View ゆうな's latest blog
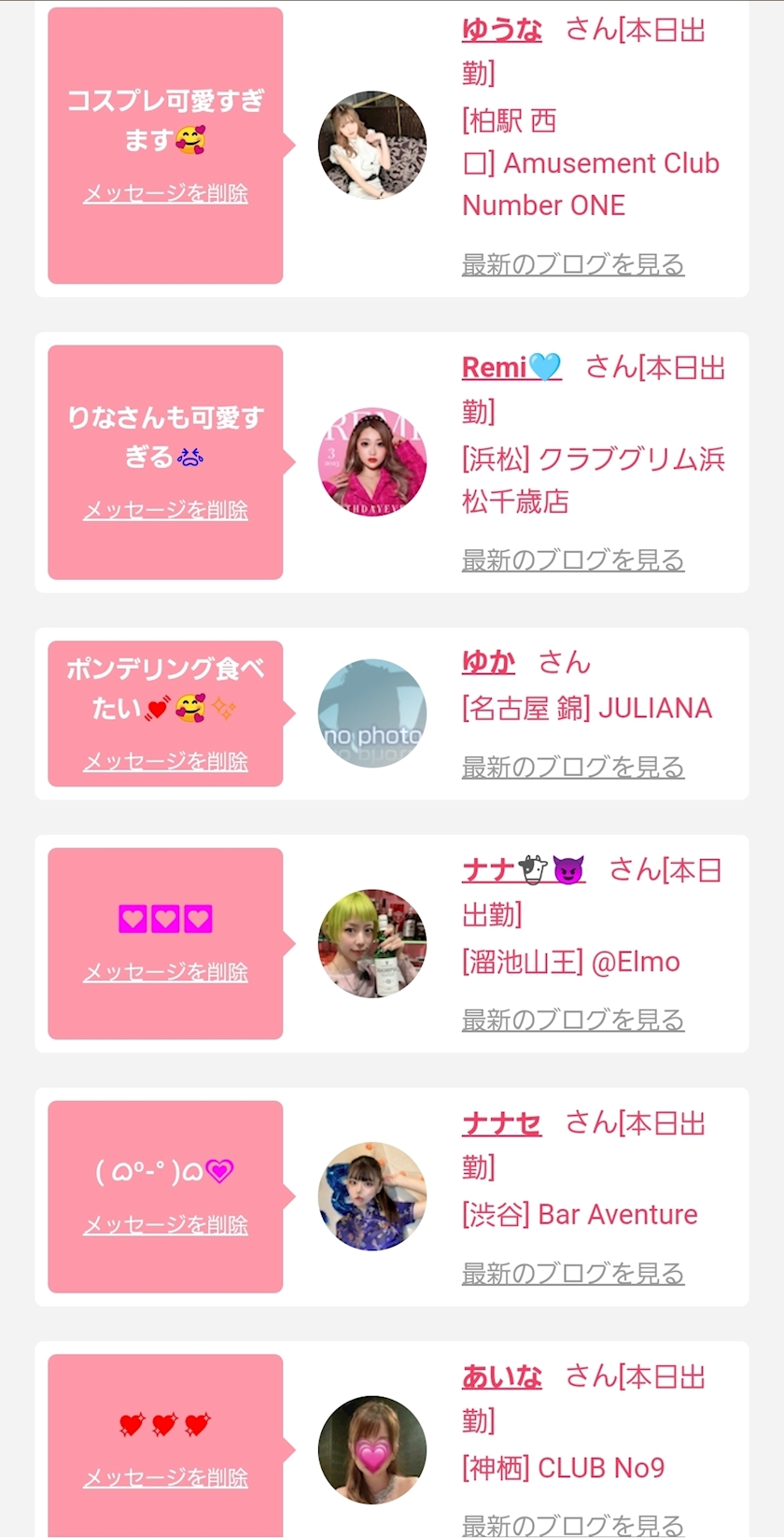The width and height of the screenshot is (784, 1538). tap(572, 264)
